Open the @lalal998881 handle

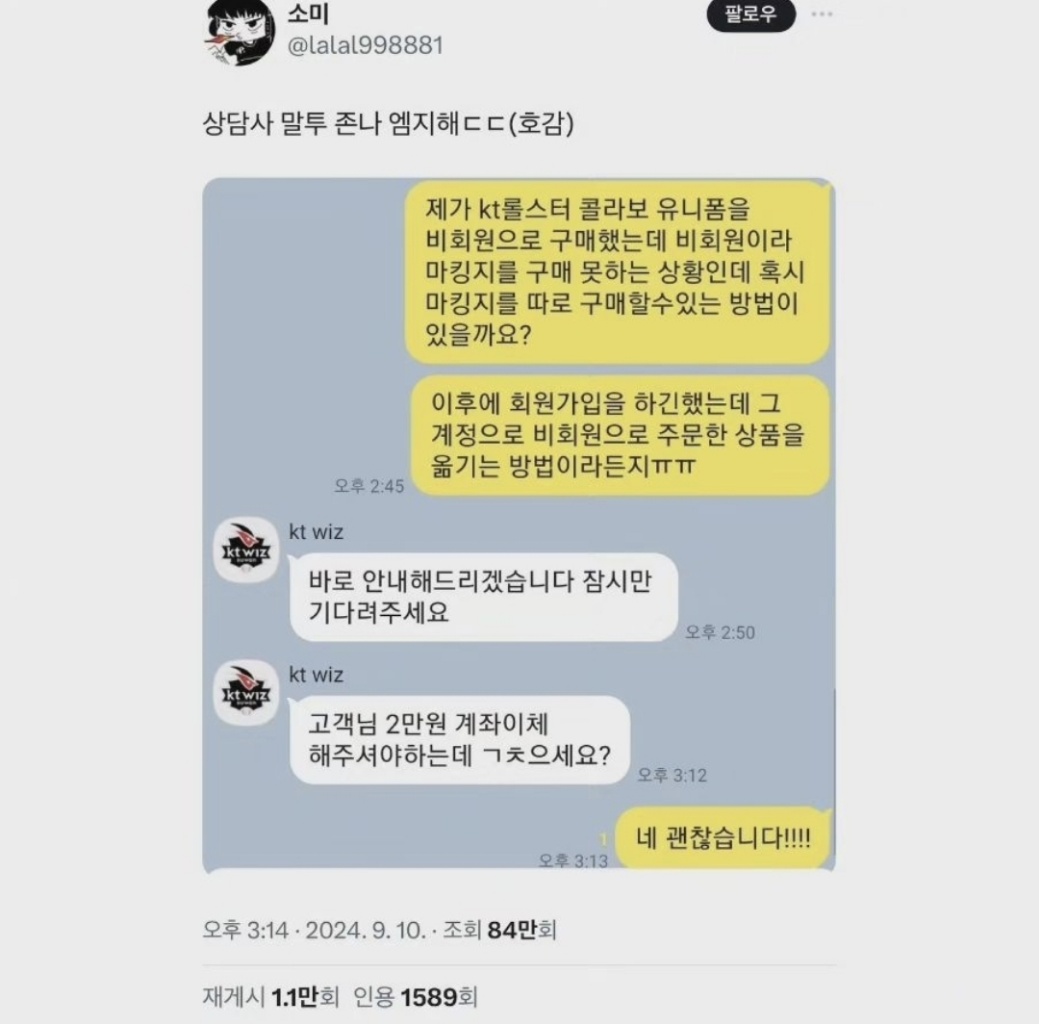click(365, 46)
